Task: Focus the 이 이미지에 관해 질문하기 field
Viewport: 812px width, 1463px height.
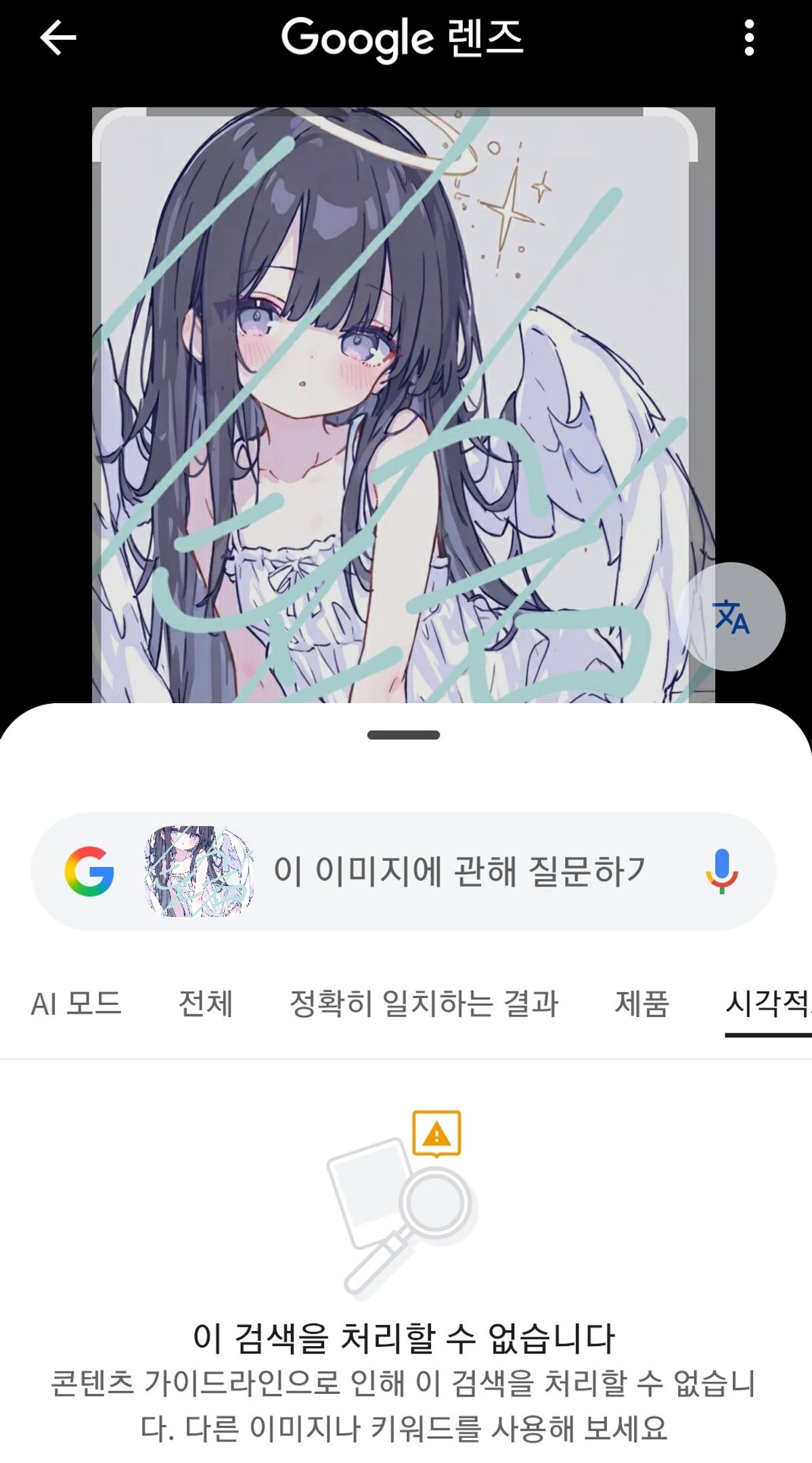Action: 460,871
